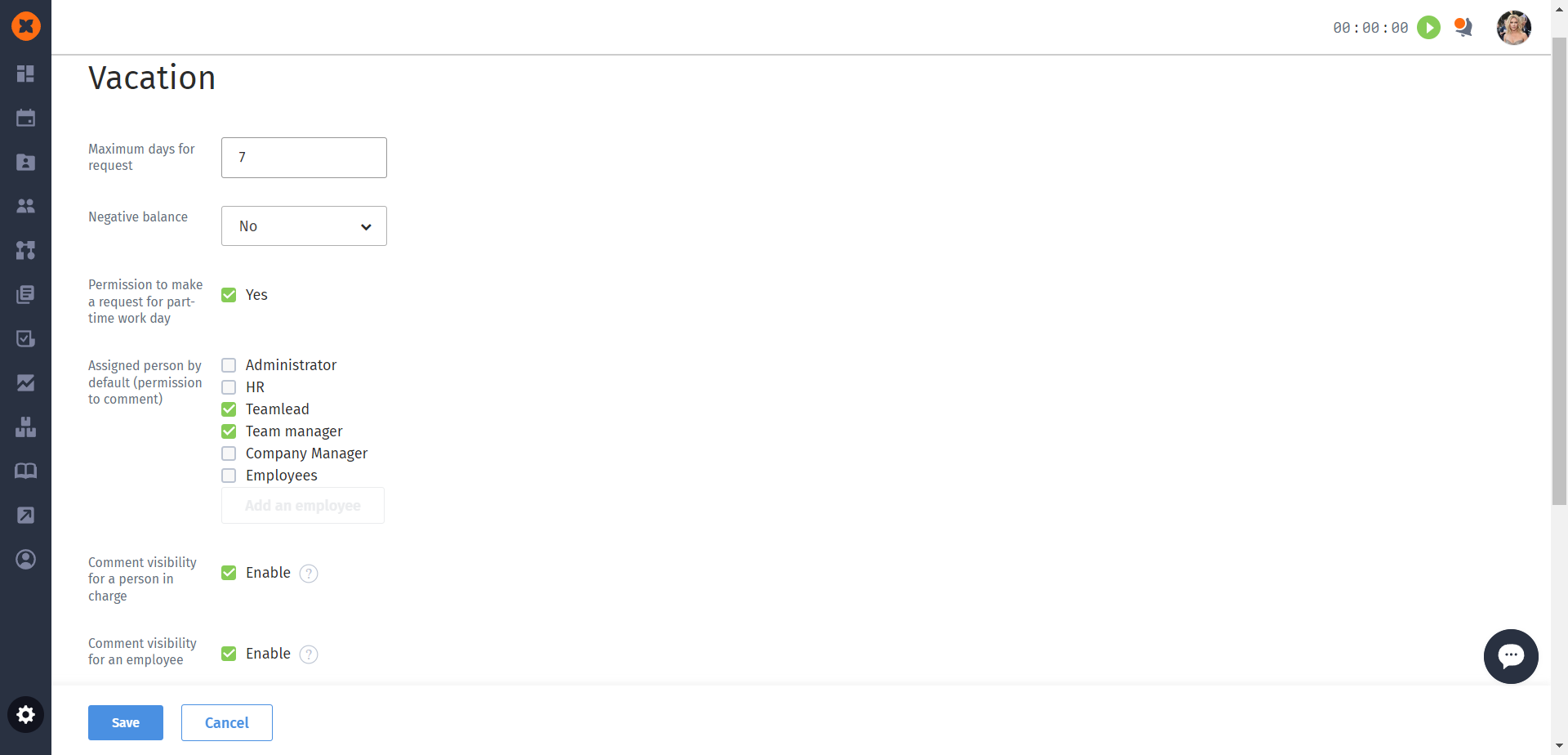Open the dashboard icon in sidebar
Screen dimensions: 1568x755
[26, 74]
